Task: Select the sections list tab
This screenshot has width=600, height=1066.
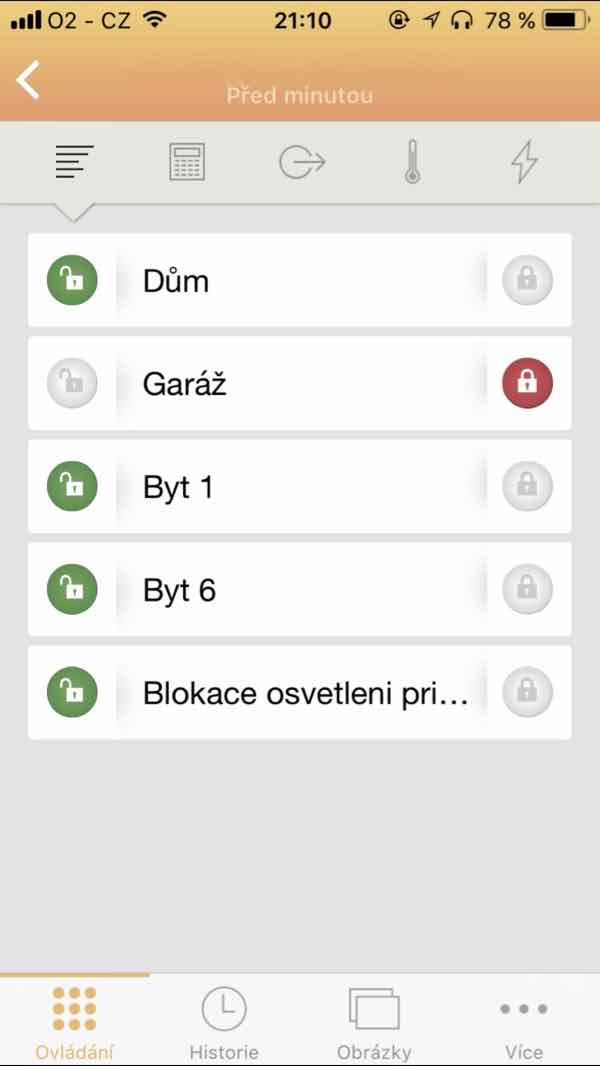Action: point(74,162)
